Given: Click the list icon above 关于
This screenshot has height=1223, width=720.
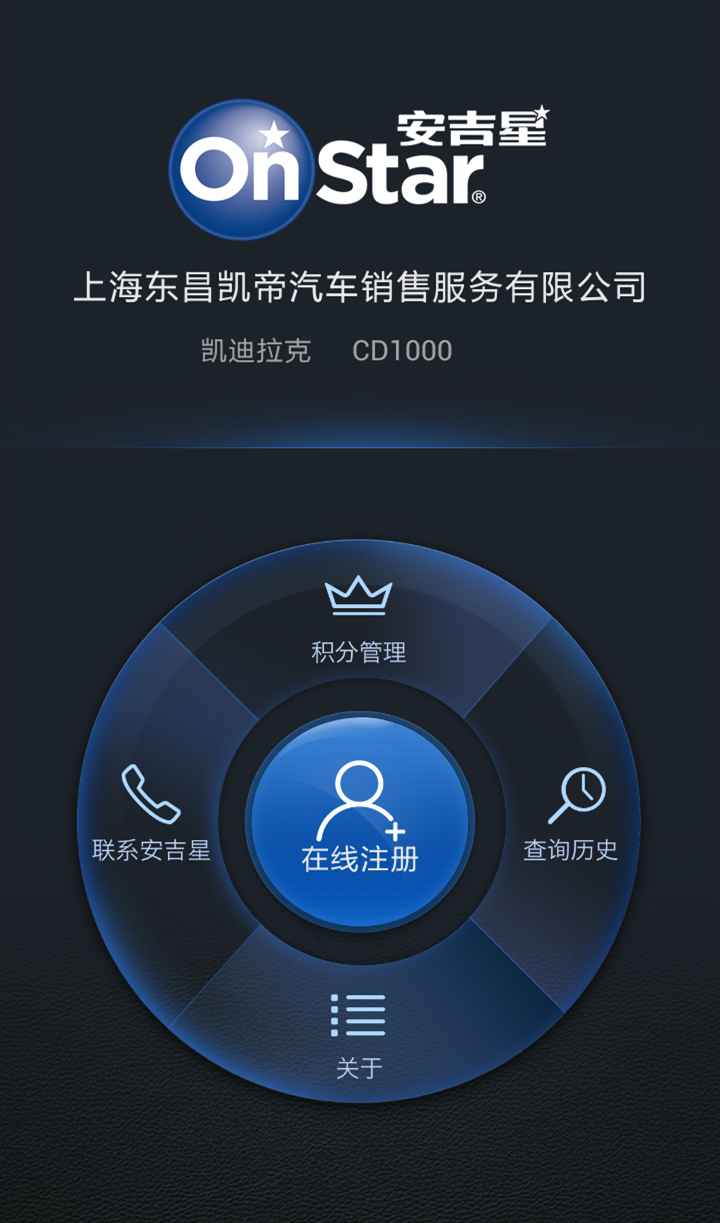Looking at the screenshot, I should [358, 1013].
